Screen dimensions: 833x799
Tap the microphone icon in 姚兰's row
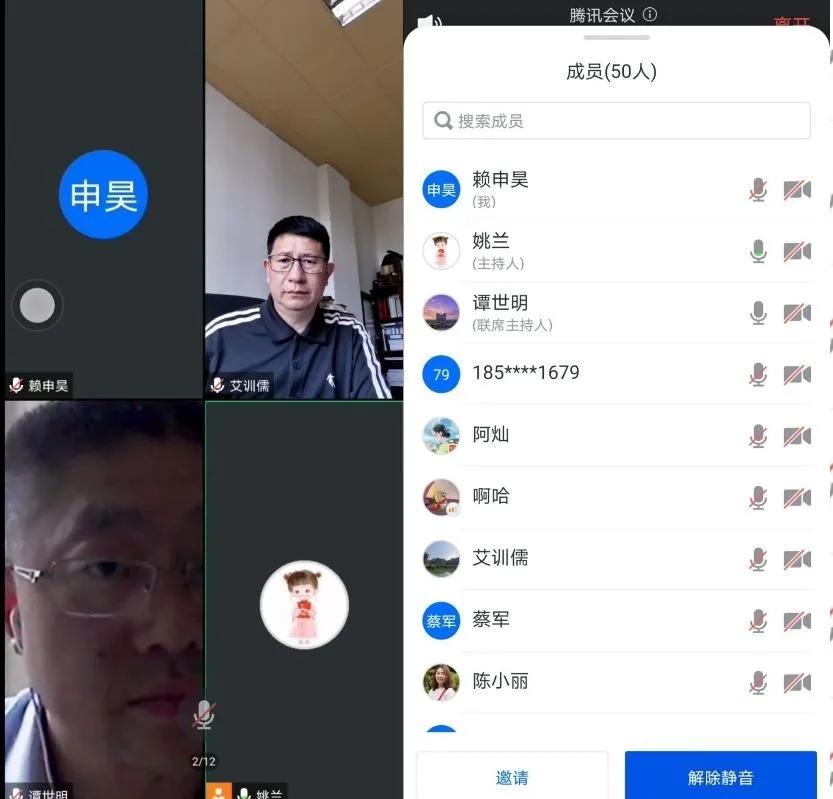[x=758, y=251]
